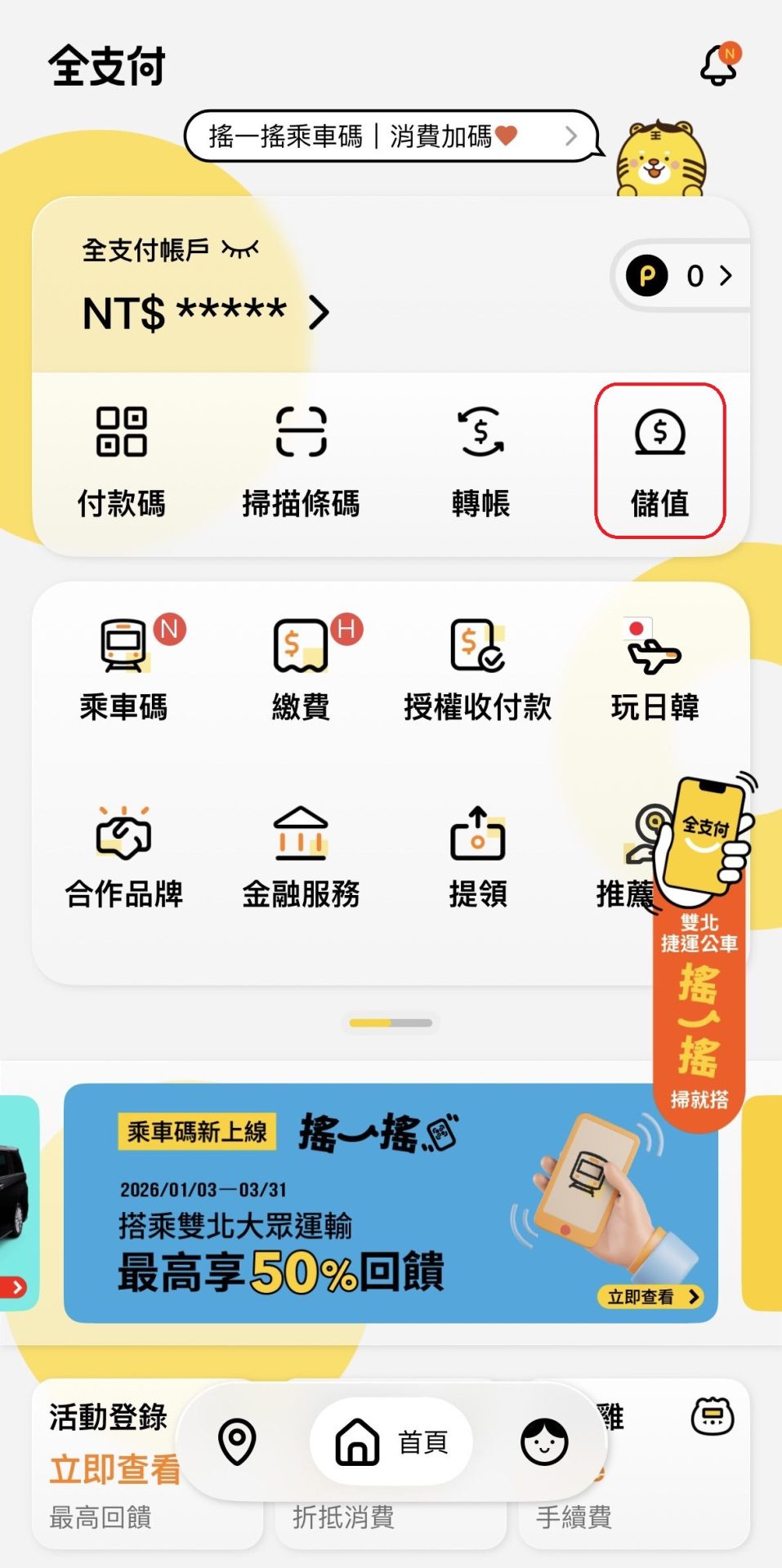View P points balance

click(x=680, y=276)
